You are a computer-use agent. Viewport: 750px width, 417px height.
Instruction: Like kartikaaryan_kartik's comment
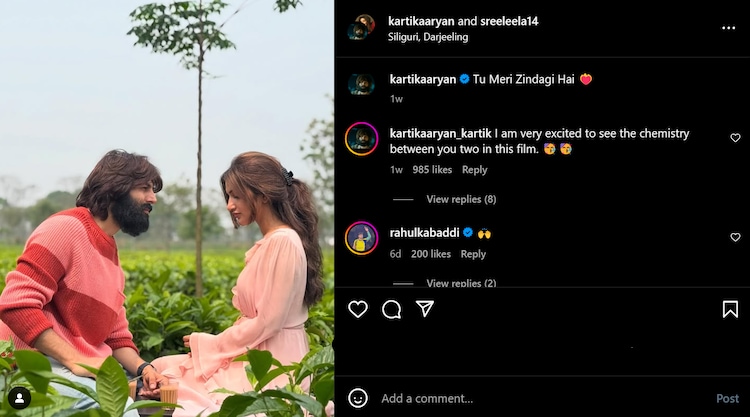tap(735, 138)
